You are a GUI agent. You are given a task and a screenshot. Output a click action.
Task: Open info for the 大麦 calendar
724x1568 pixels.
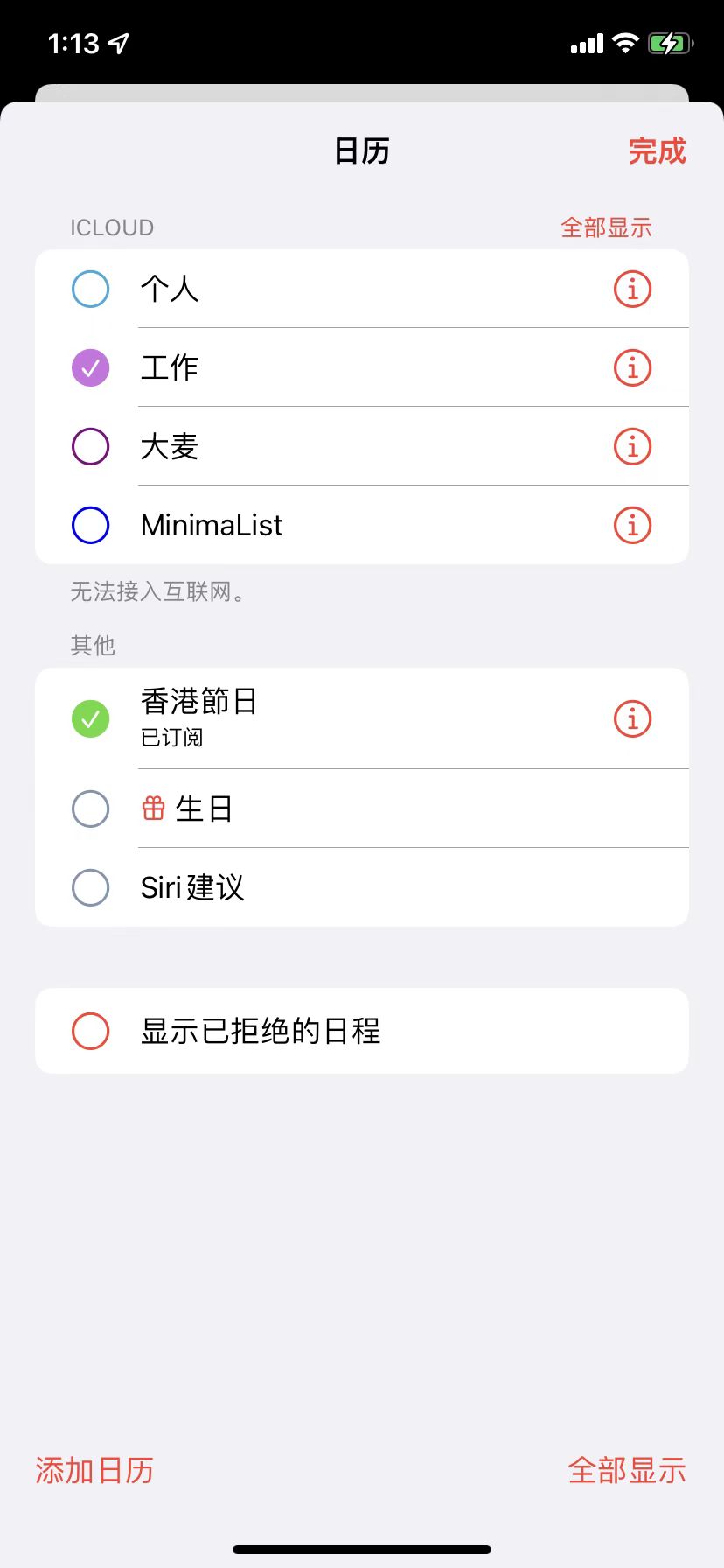click(x=632, y=446)
